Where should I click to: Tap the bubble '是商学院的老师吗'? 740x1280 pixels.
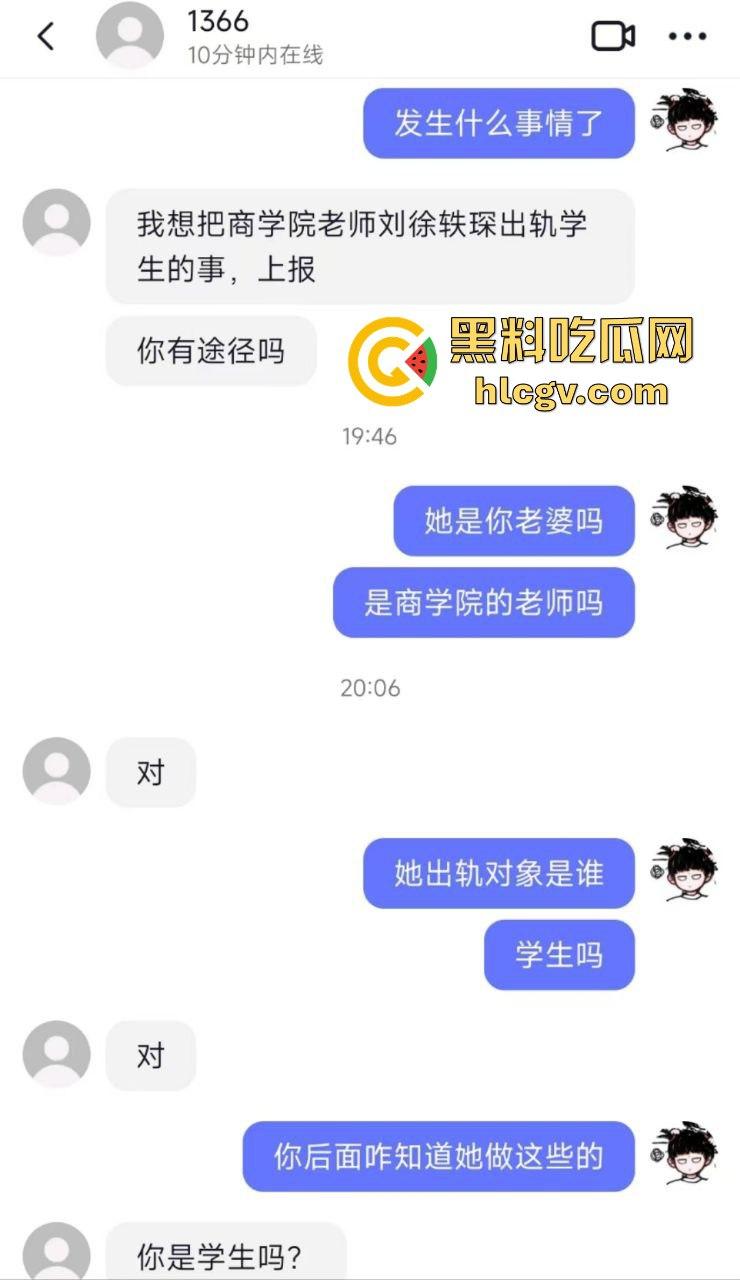click(483, 602)
